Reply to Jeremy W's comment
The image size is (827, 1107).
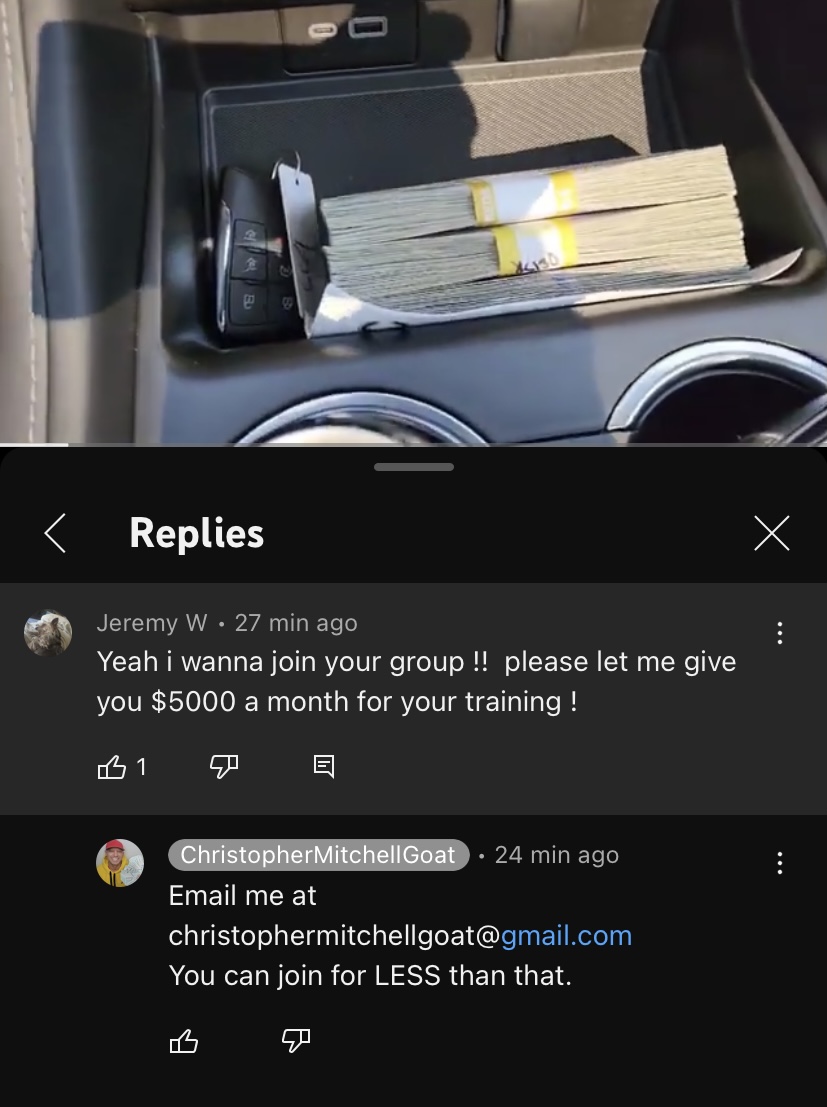(323, 767)
